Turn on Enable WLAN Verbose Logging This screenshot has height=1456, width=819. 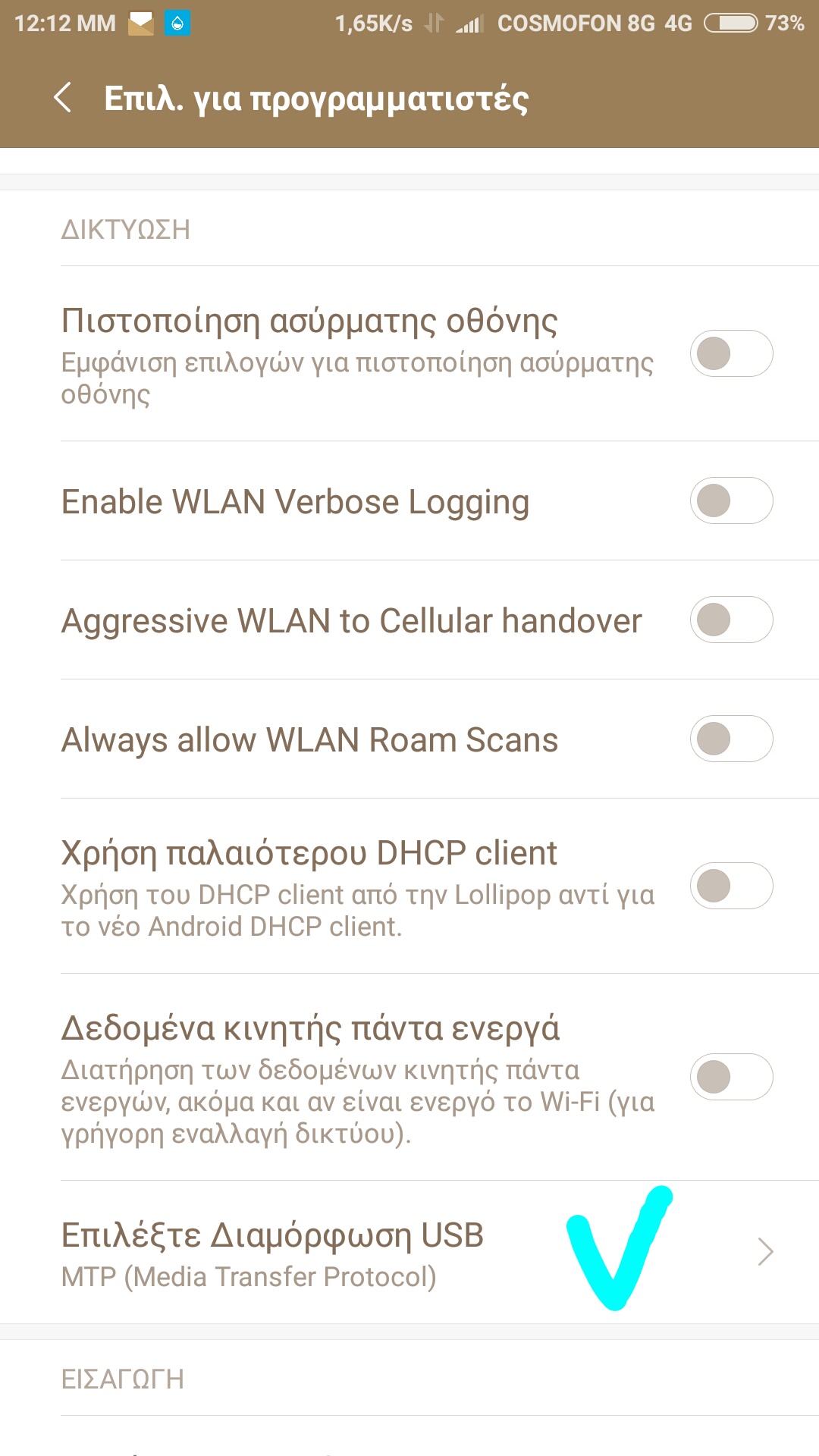click(731, 500)
